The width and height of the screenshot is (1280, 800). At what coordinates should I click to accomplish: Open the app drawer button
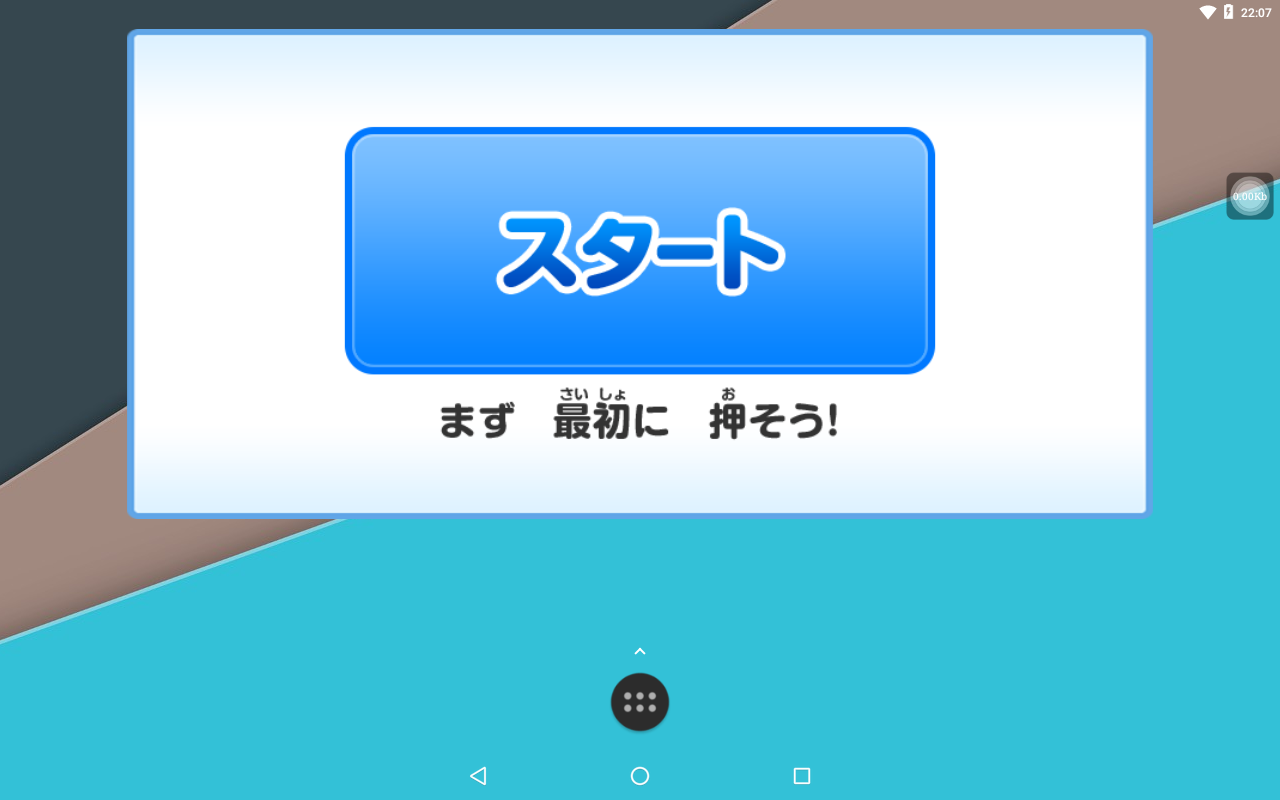tap(640, 702)
